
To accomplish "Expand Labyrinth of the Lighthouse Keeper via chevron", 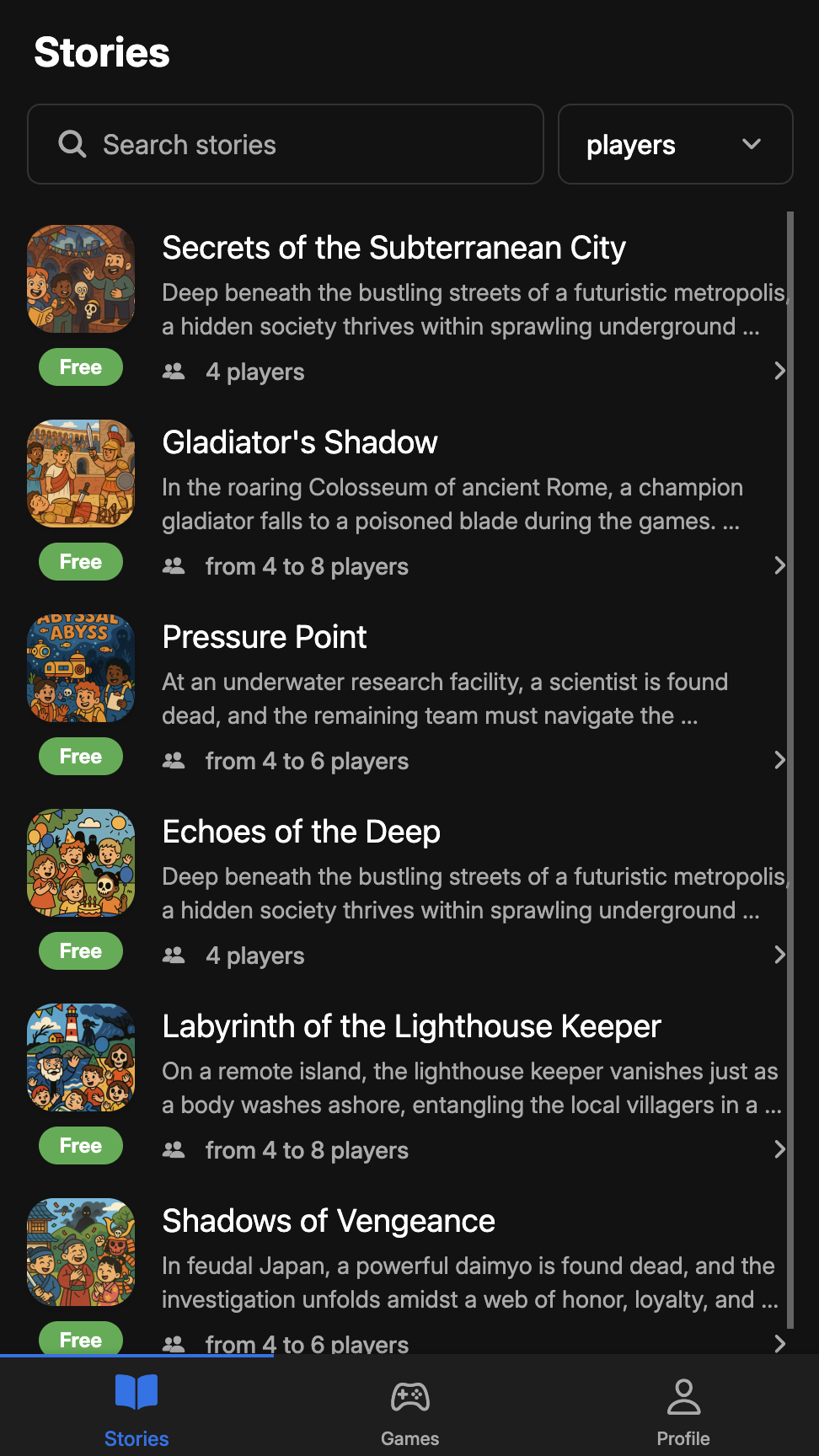I will [x=780, y=1148].
